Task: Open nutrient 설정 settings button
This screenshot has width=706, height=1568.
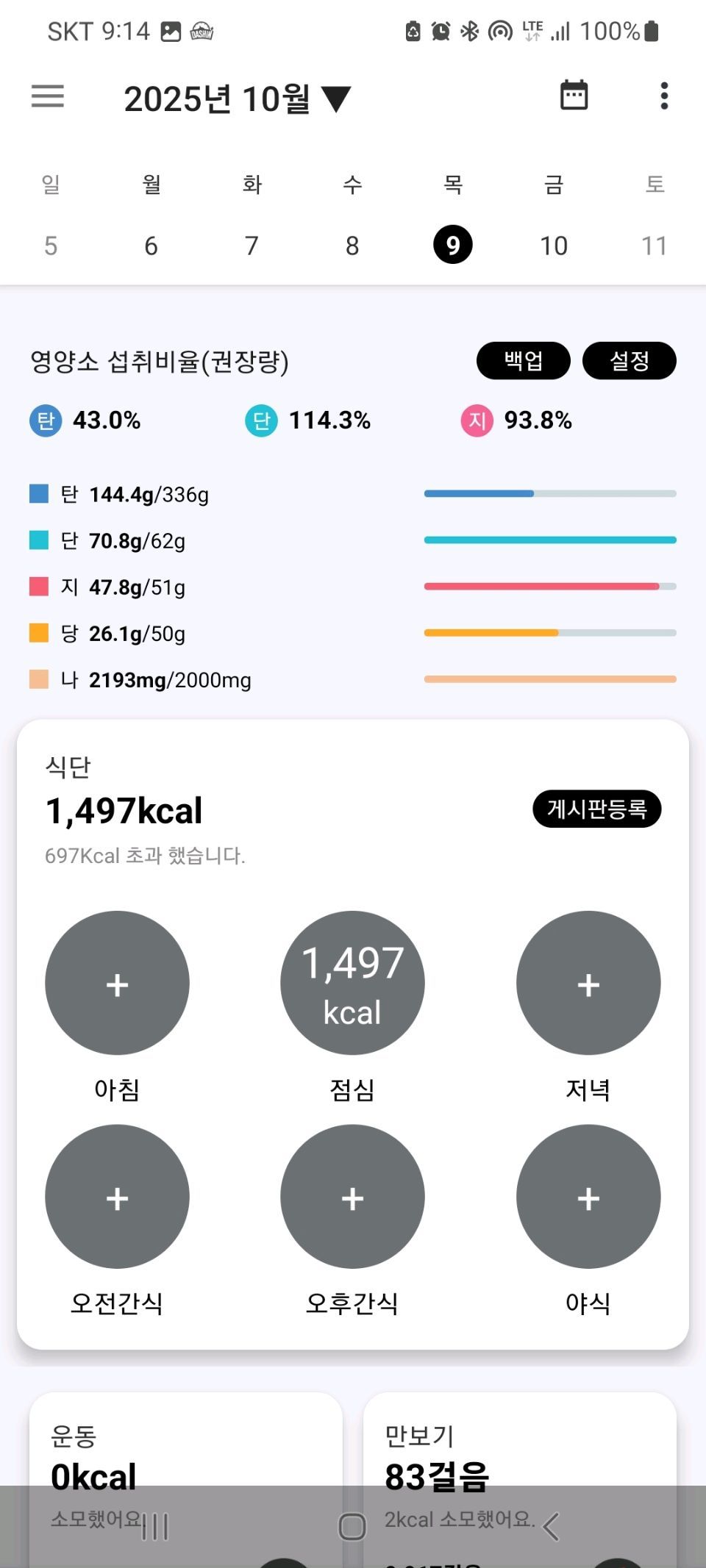Action: click(629, 361)
